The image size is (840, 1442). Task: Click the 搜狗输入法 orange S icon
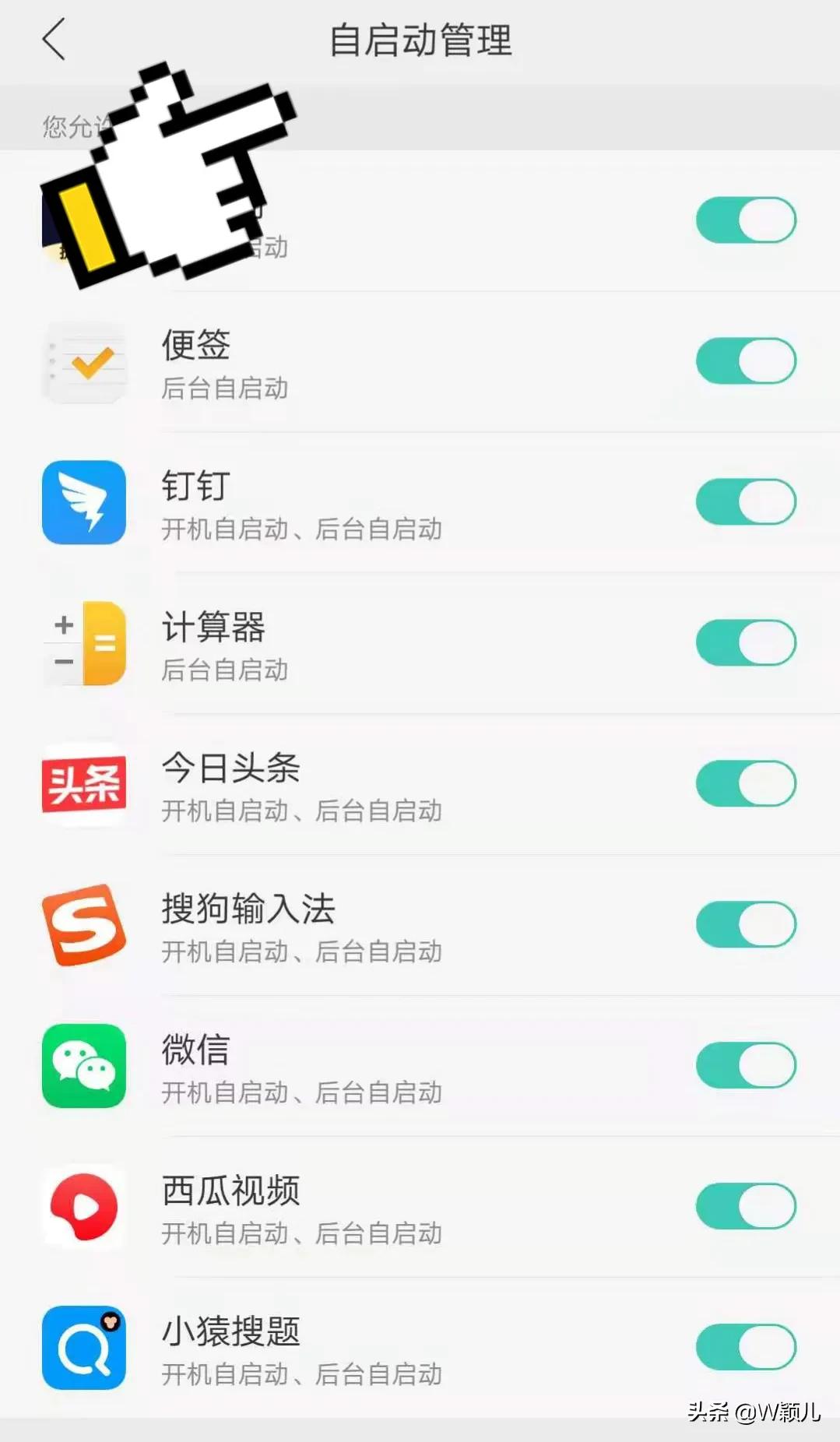[84, 925]
